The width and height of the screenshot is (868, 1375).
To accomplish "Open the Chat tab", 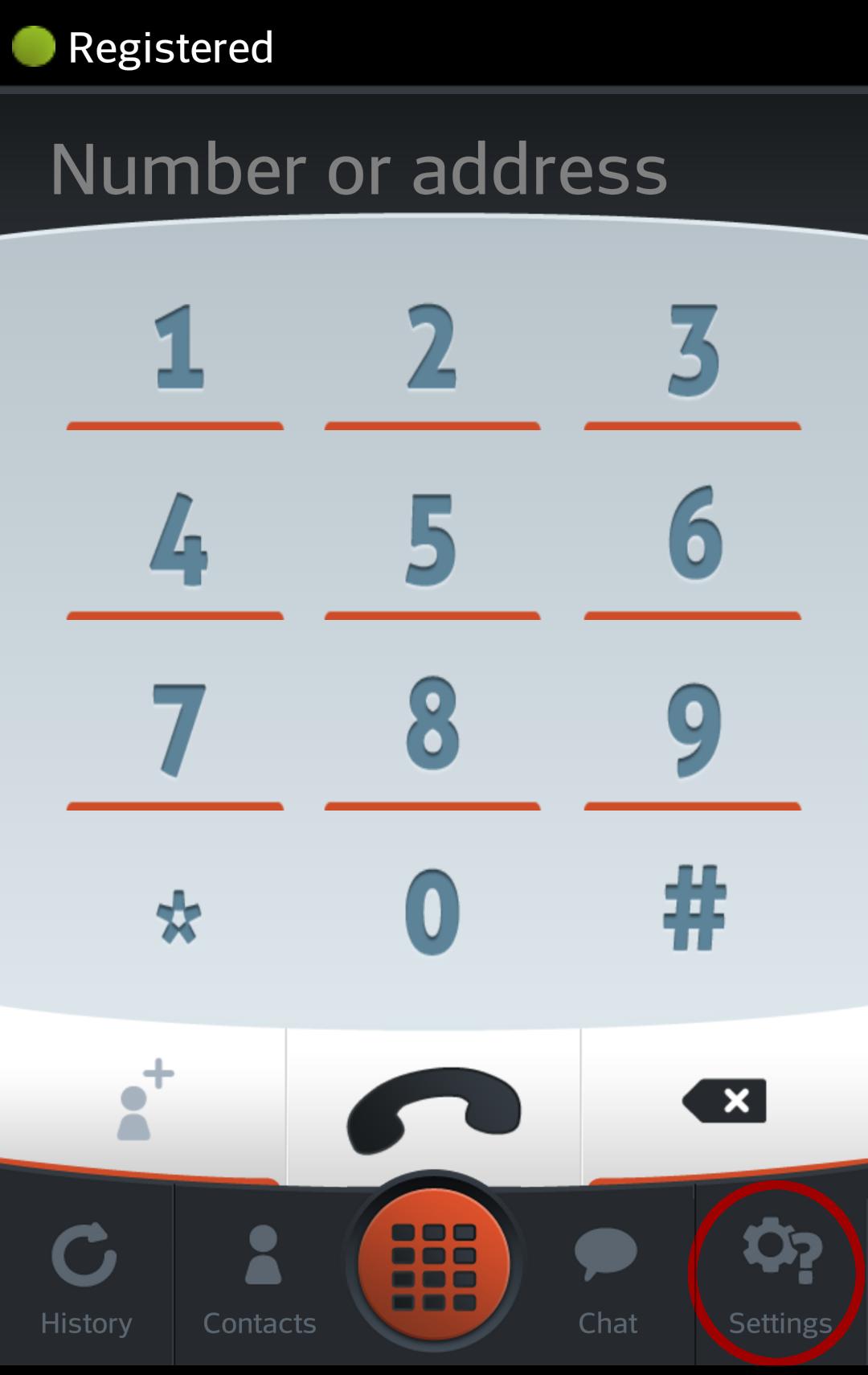I will pyautogui.click(x=607, y=1277).
